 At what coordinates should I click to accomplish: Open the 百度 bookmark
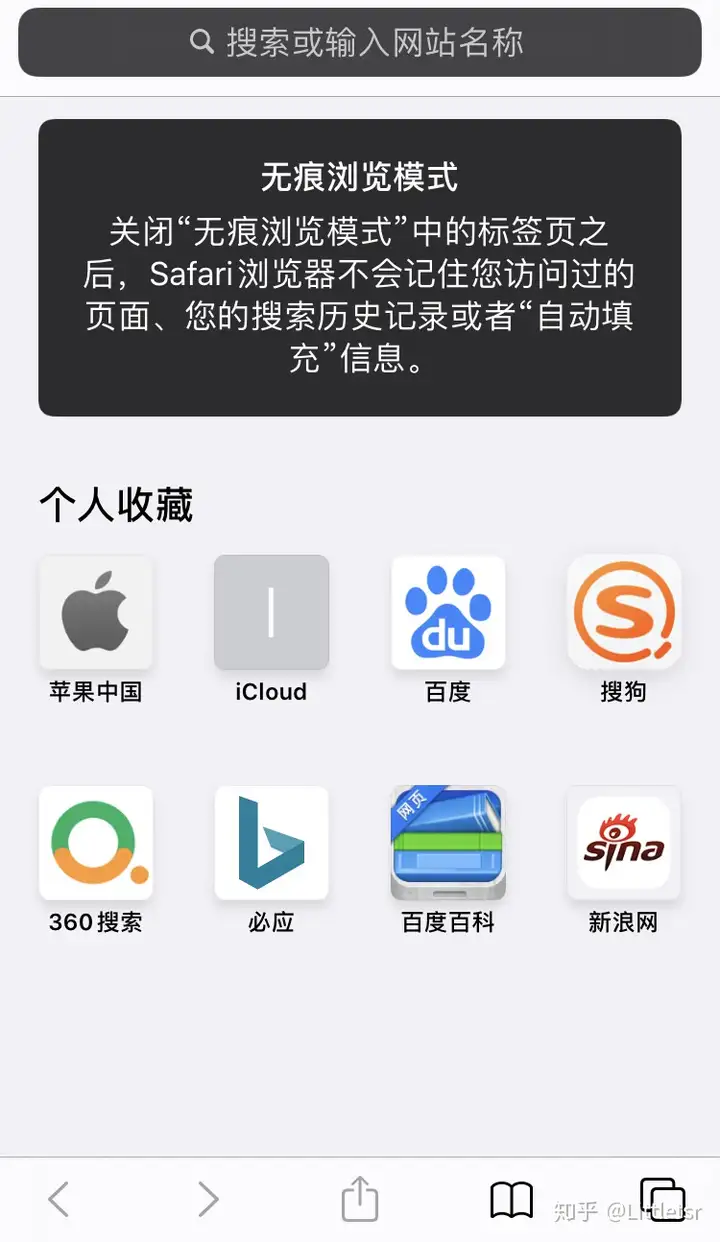448,612
